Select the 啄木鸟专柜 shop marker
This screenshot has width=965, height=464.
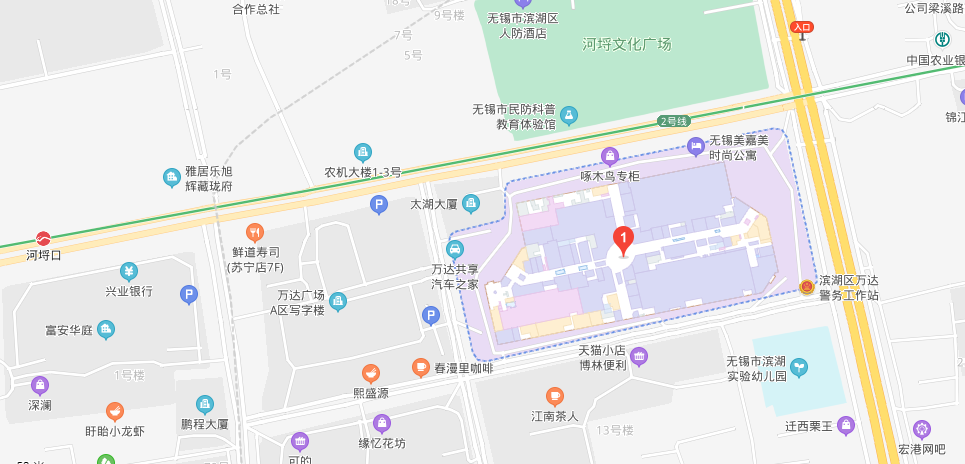pos(610,155)
